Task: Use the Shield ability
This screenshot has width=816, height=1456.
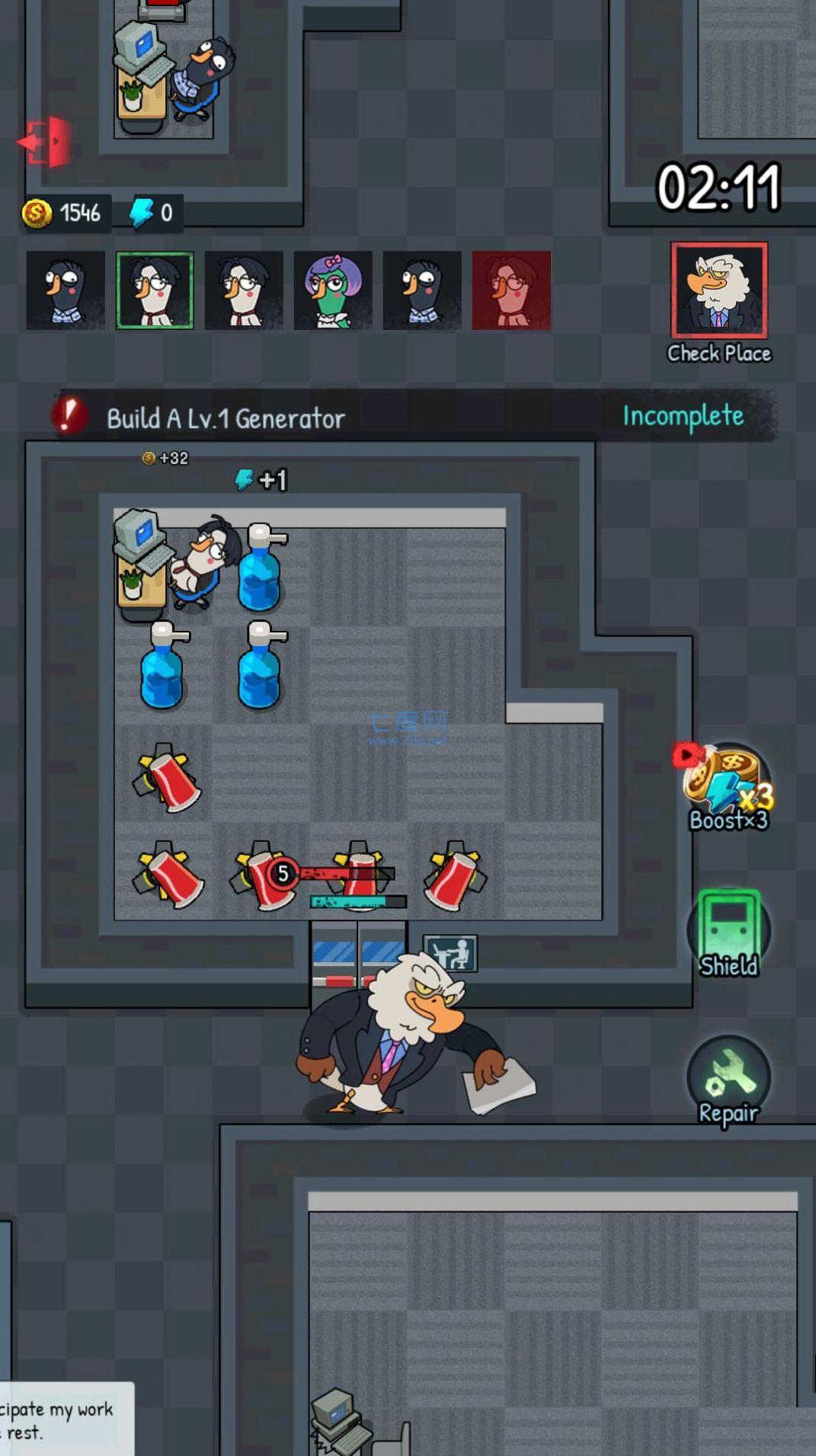Action: (x=728, y=932)
